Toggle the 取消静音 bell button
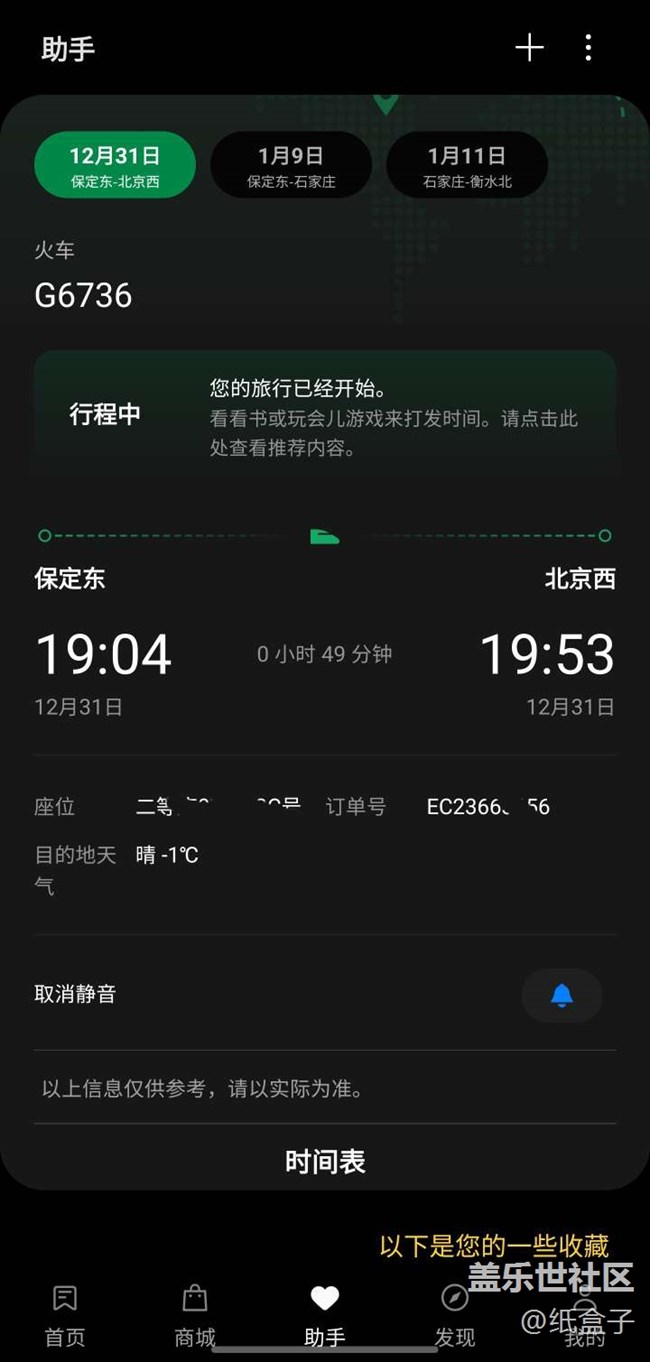The image size is (650, 1362). click(x=562, y=995)
